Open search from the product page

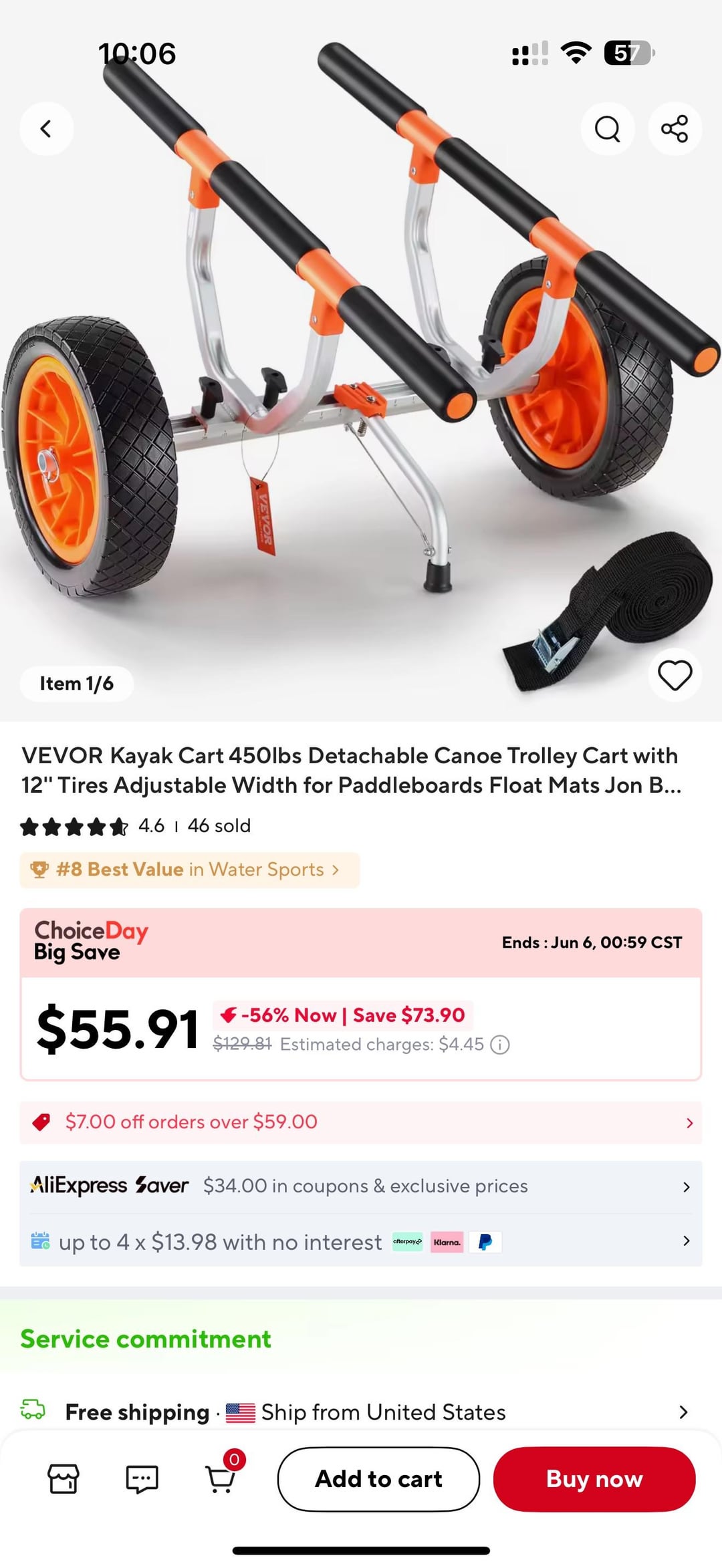click(607, 128)
